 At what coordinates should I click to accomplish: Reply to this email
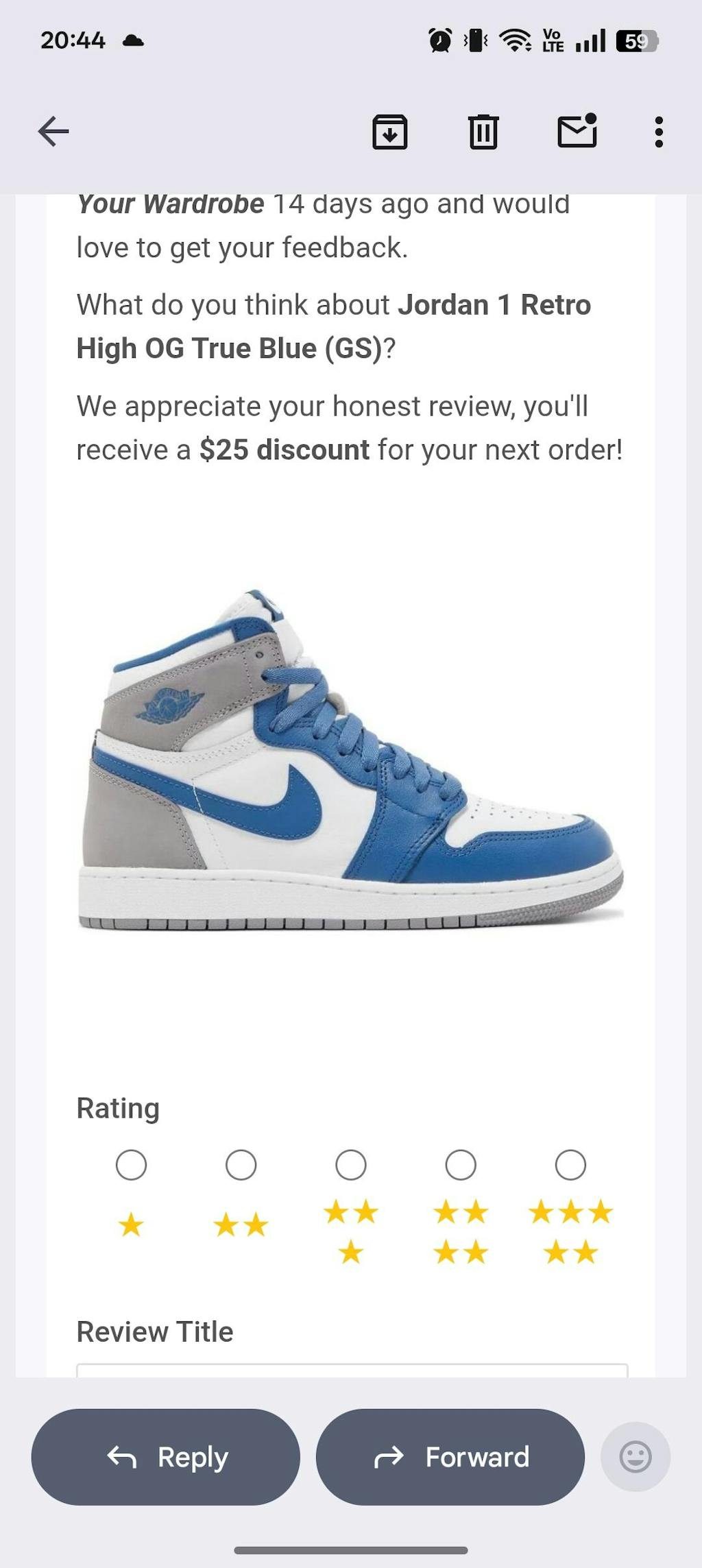[x=166, y=1457]
